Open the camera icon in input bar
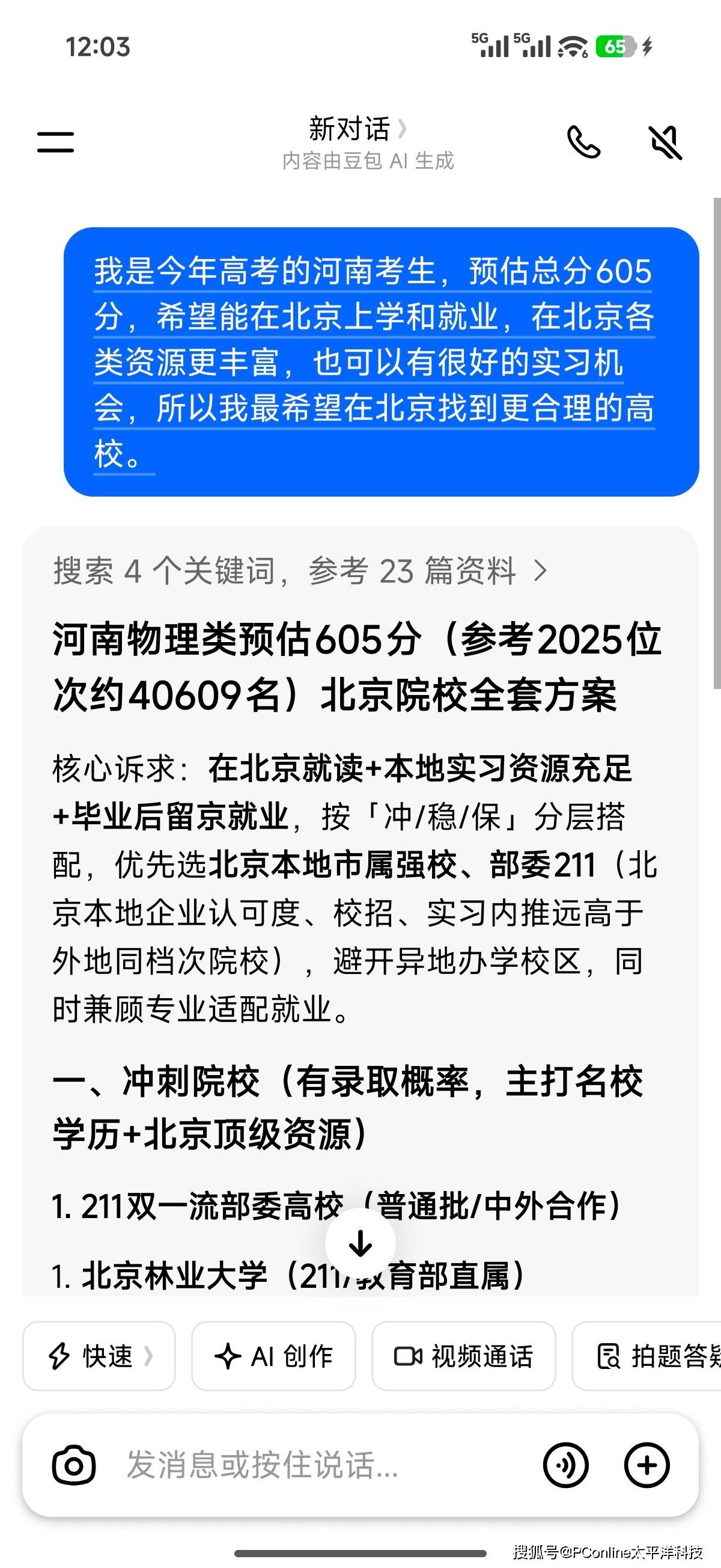721x1568 pixels. click(x=74, y=1466)
